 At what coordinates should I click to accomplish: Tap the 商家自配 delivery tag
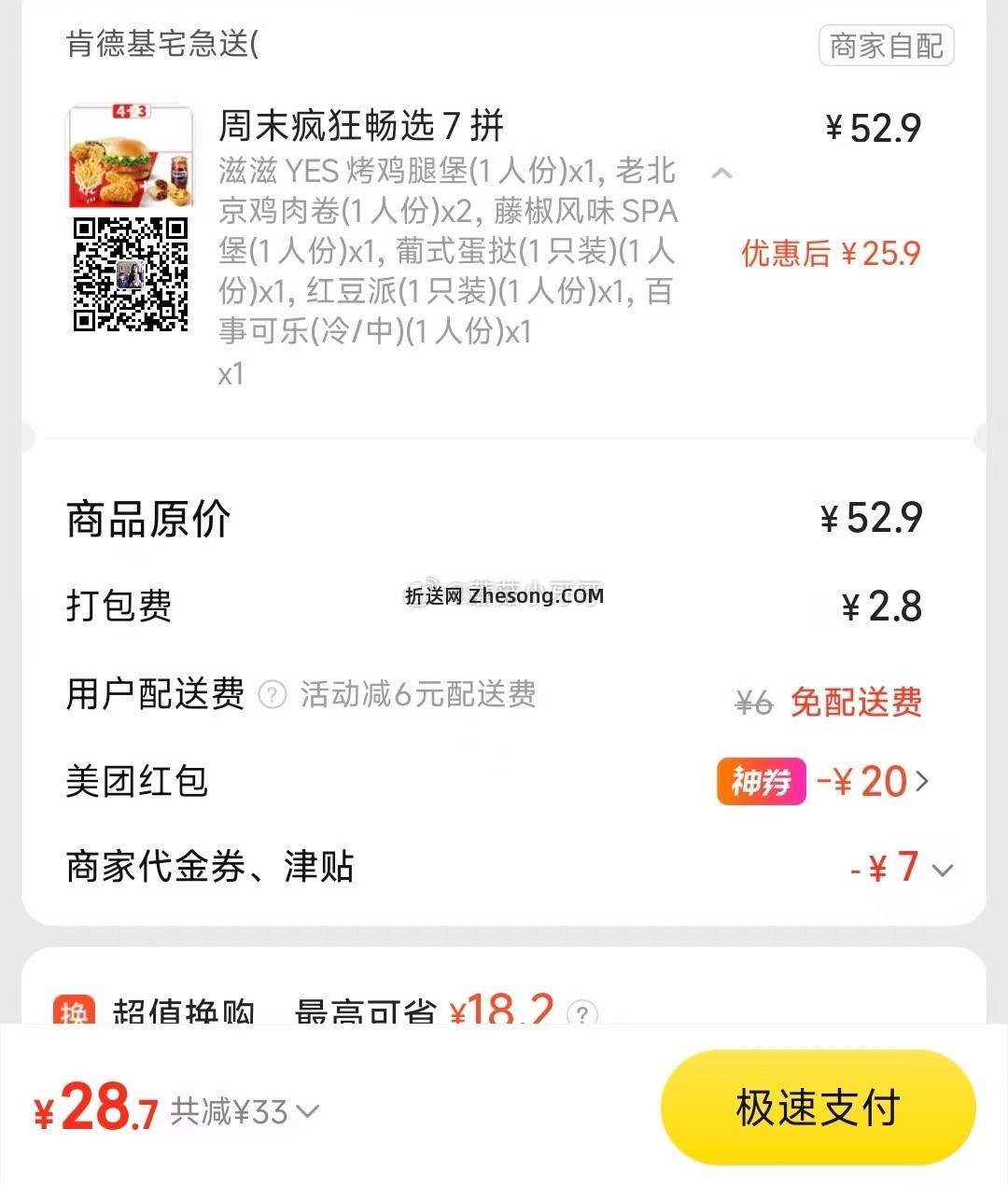point(885,45)
